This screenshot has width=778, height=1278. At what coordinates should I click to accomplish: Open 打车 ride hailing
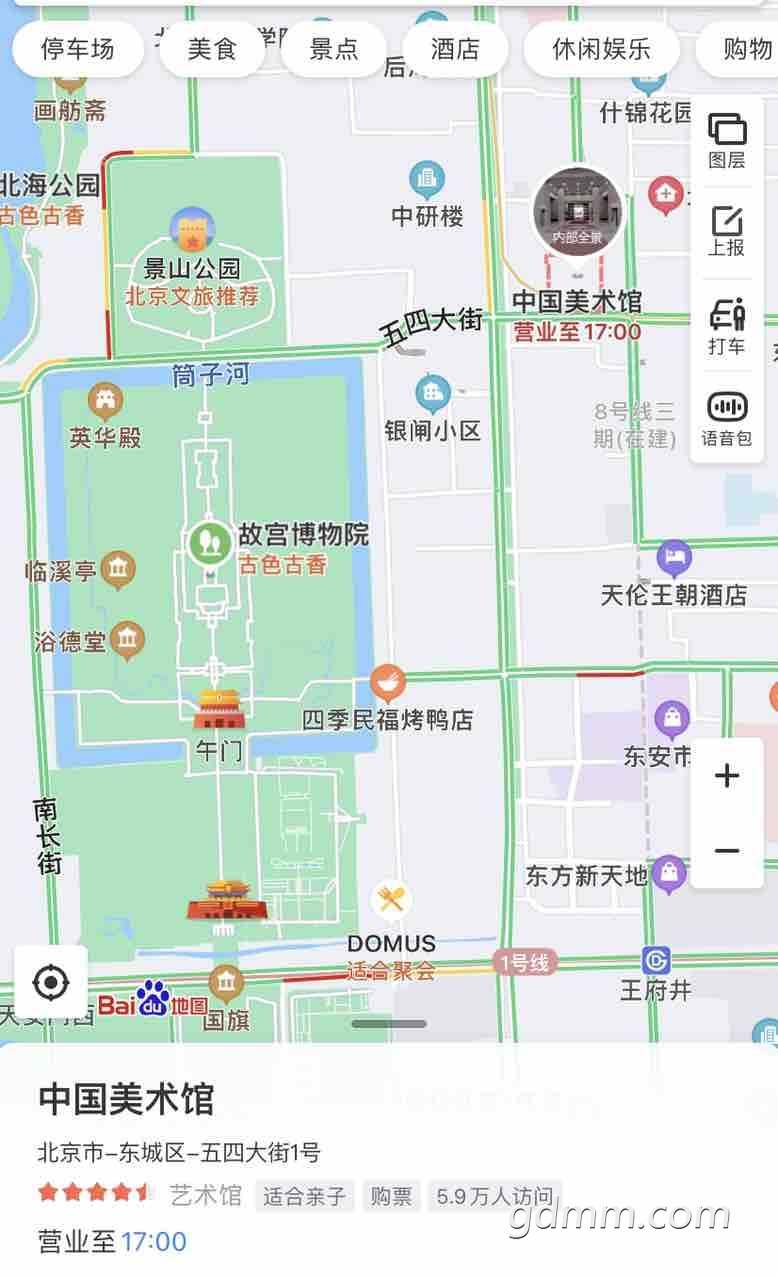(727, 327)
